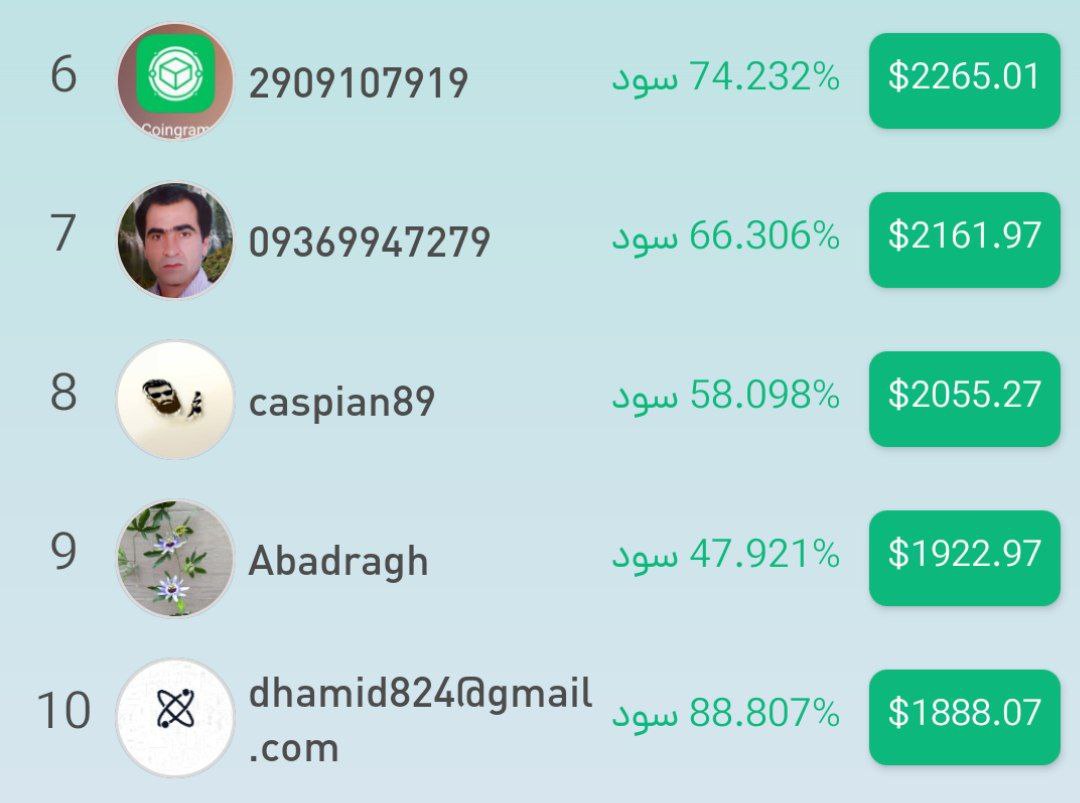Open the rank 6 user 2909107919

point(358,83)
